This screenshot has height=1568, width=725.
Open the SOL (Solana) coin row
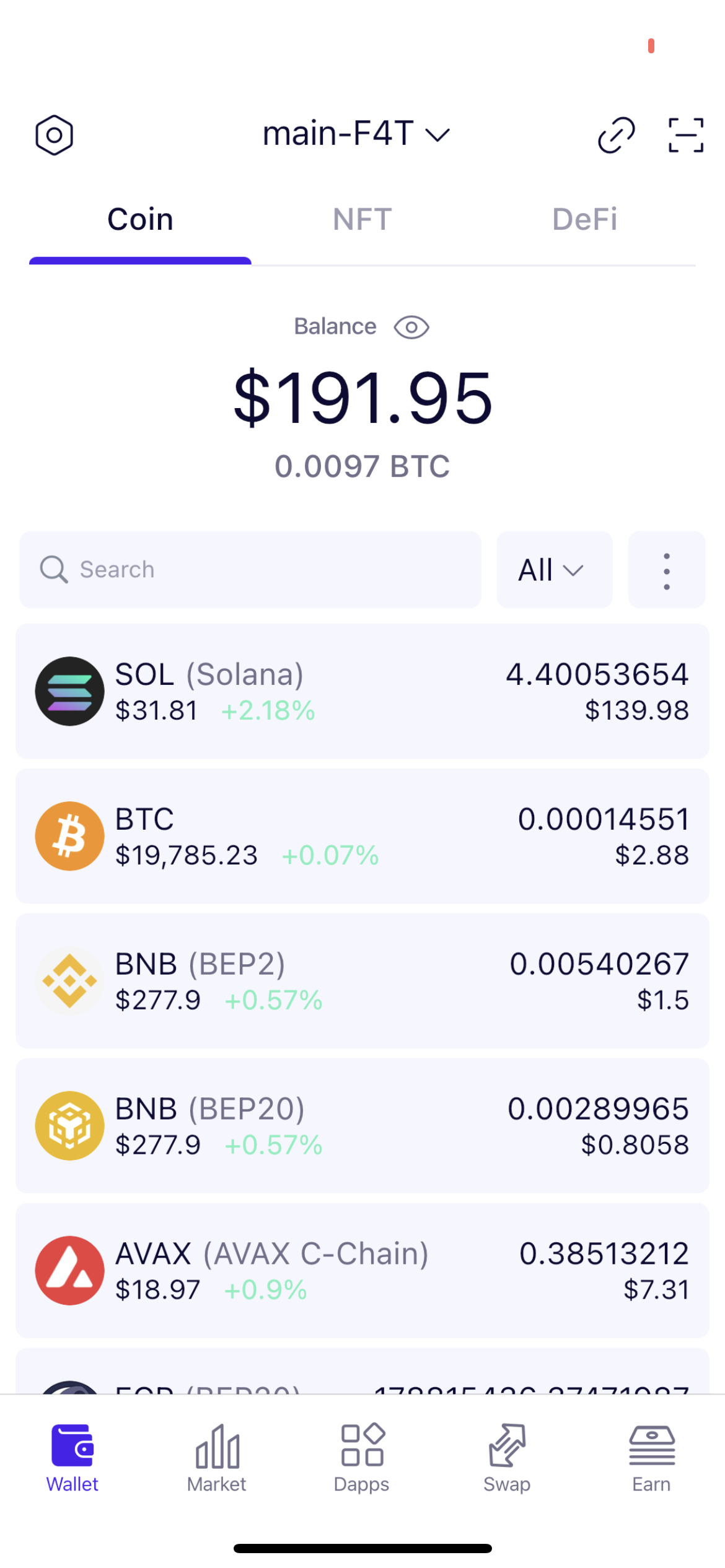click(x=362, y=691)
